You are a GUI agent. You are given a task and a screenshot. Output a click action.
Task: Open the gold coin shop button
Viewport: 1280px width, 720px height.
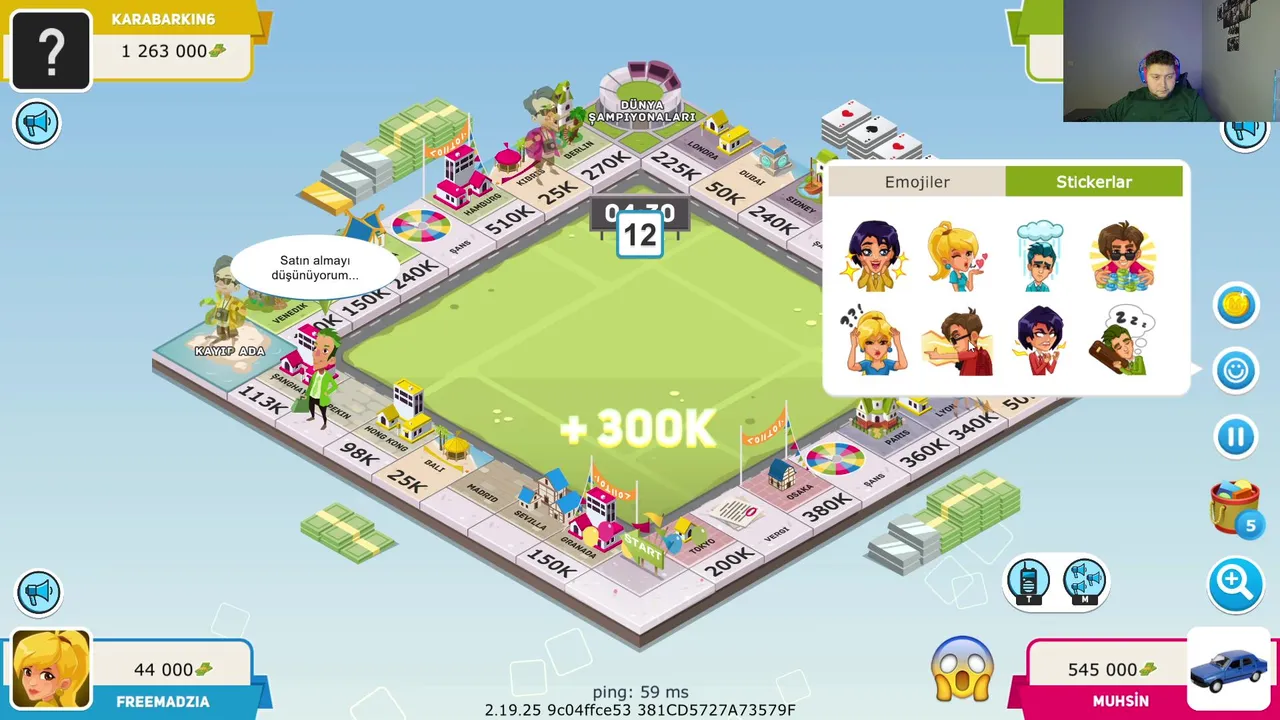click(x=1235, y=305)
